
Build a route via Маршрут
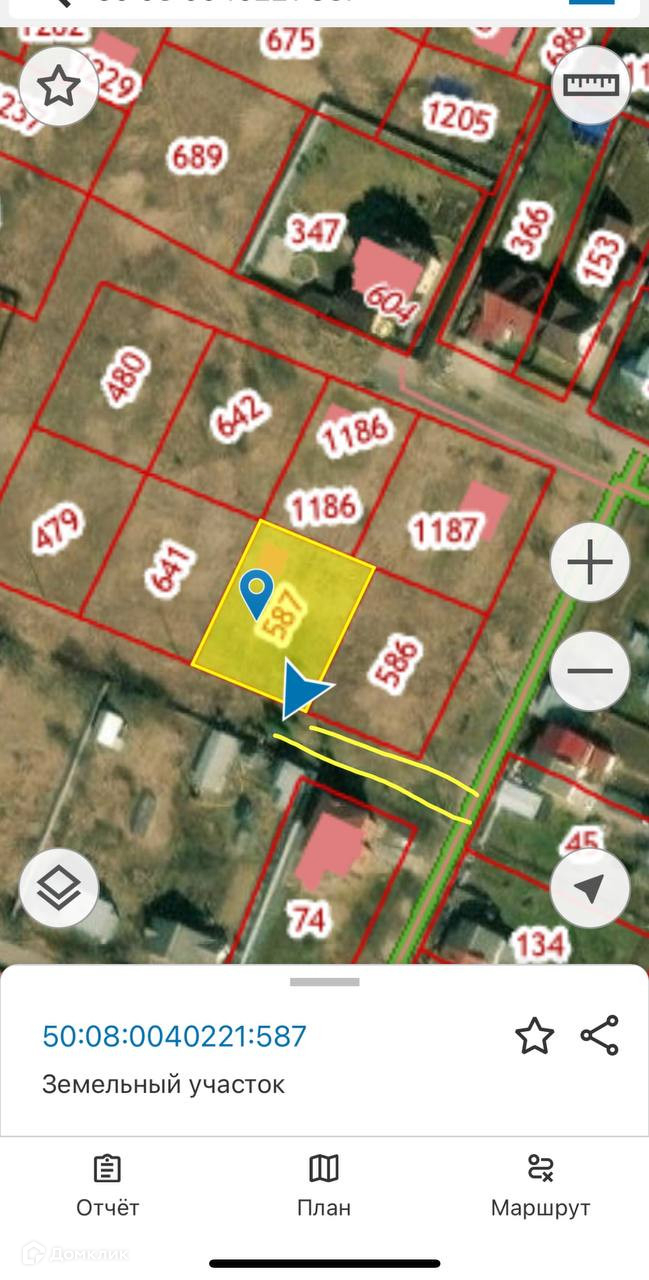click(x=540, y=1186)
